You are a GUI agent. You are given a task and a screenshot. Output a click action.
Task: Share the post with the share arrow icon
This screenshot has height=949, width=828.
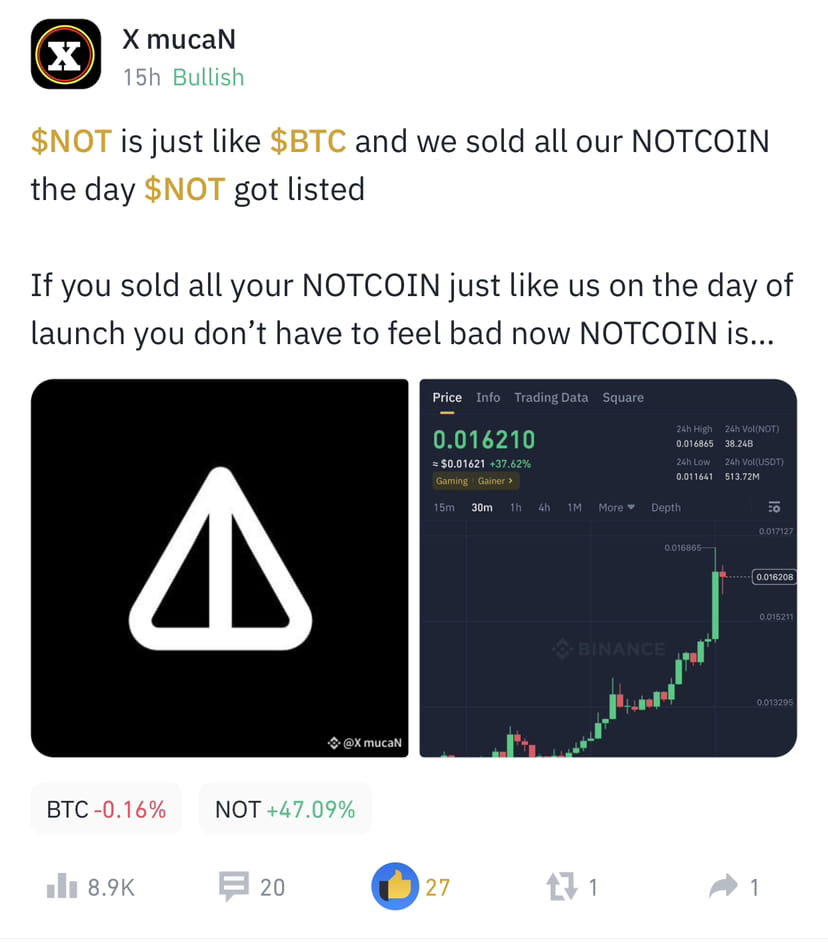point(722,886)
